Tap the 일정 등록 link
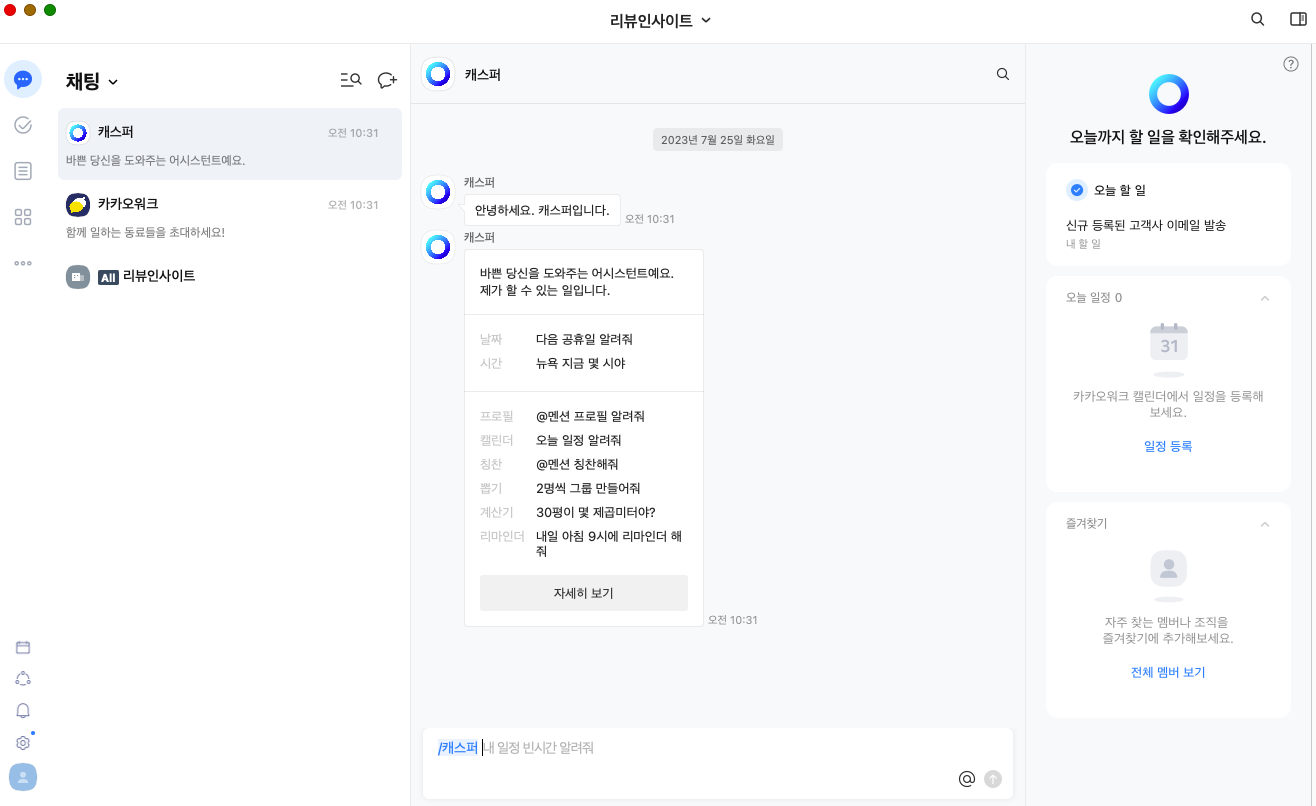Image resolution: width=1316 pixels, height=806 pixels. point(1168,446)
